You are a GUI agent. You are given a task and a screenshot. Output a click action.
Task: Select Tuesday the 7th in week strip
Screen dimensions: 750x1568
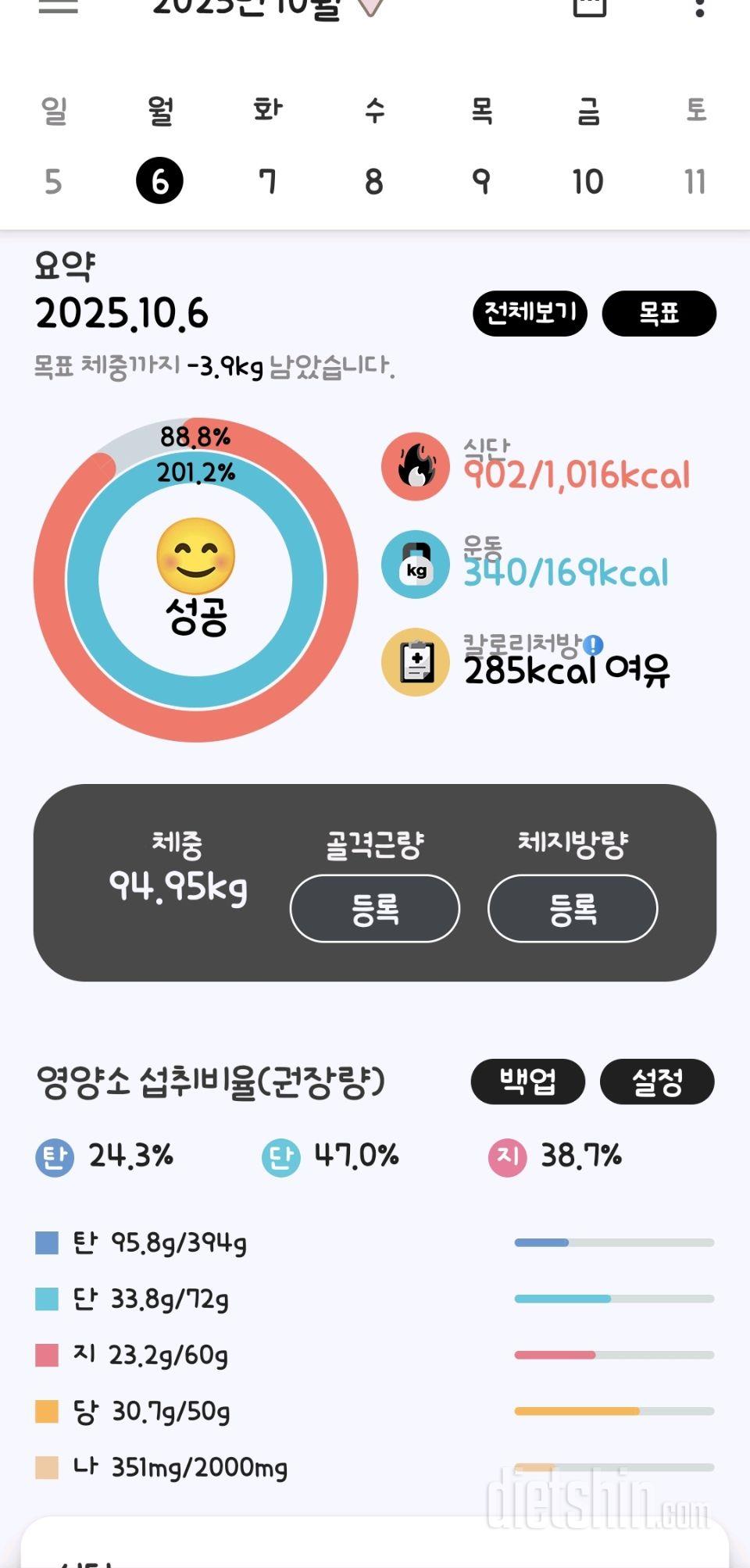[x=267, y=182]
